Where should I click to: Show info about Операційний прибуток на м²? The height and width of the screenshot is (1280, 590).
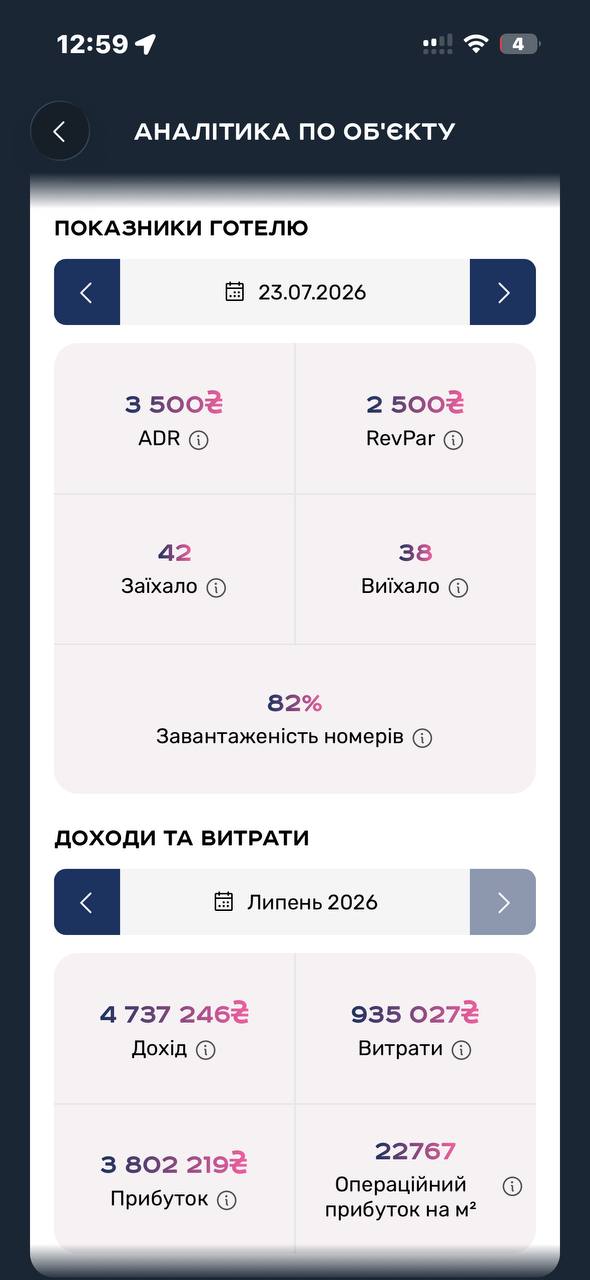pyautogui.click(x=513, y=1187)
